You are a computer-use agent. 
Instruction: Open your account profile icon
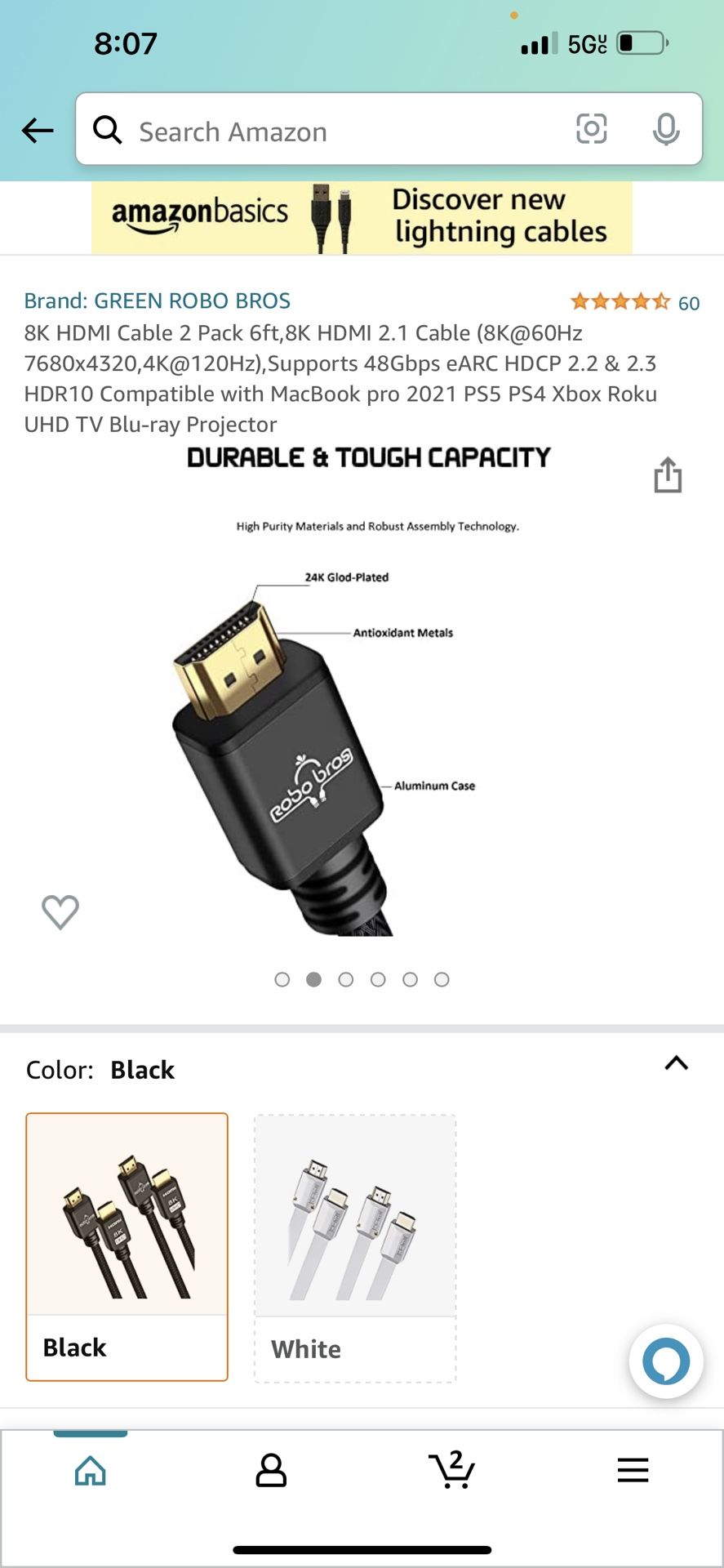click(x=271, y=1470)
